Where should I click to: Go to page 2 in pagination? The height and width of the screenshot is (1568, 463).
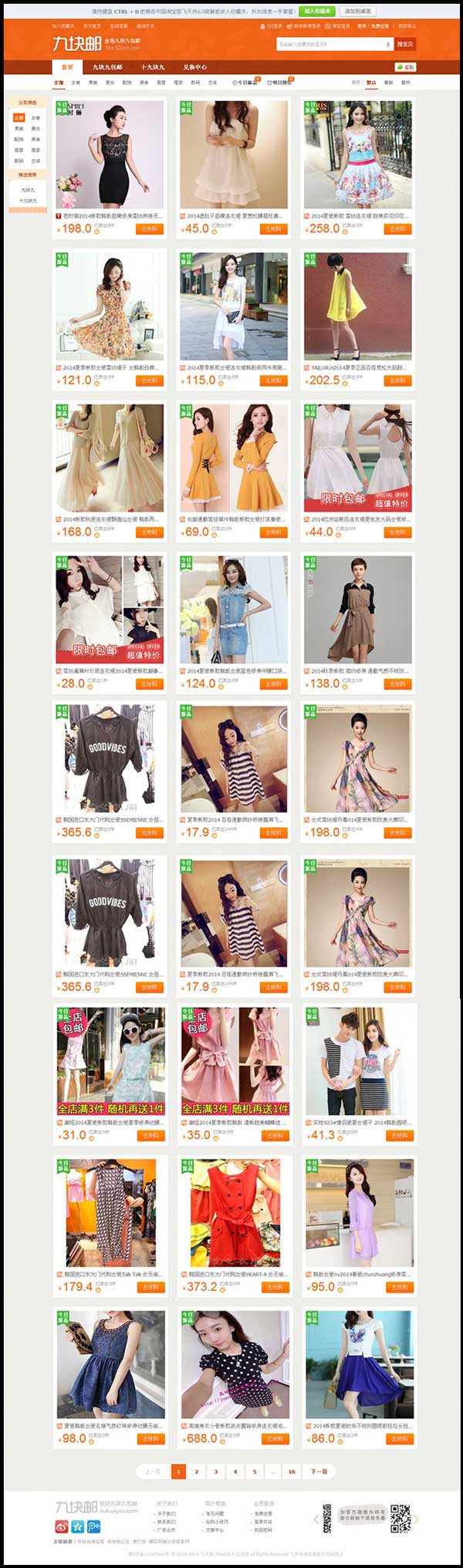point(197,1471)
